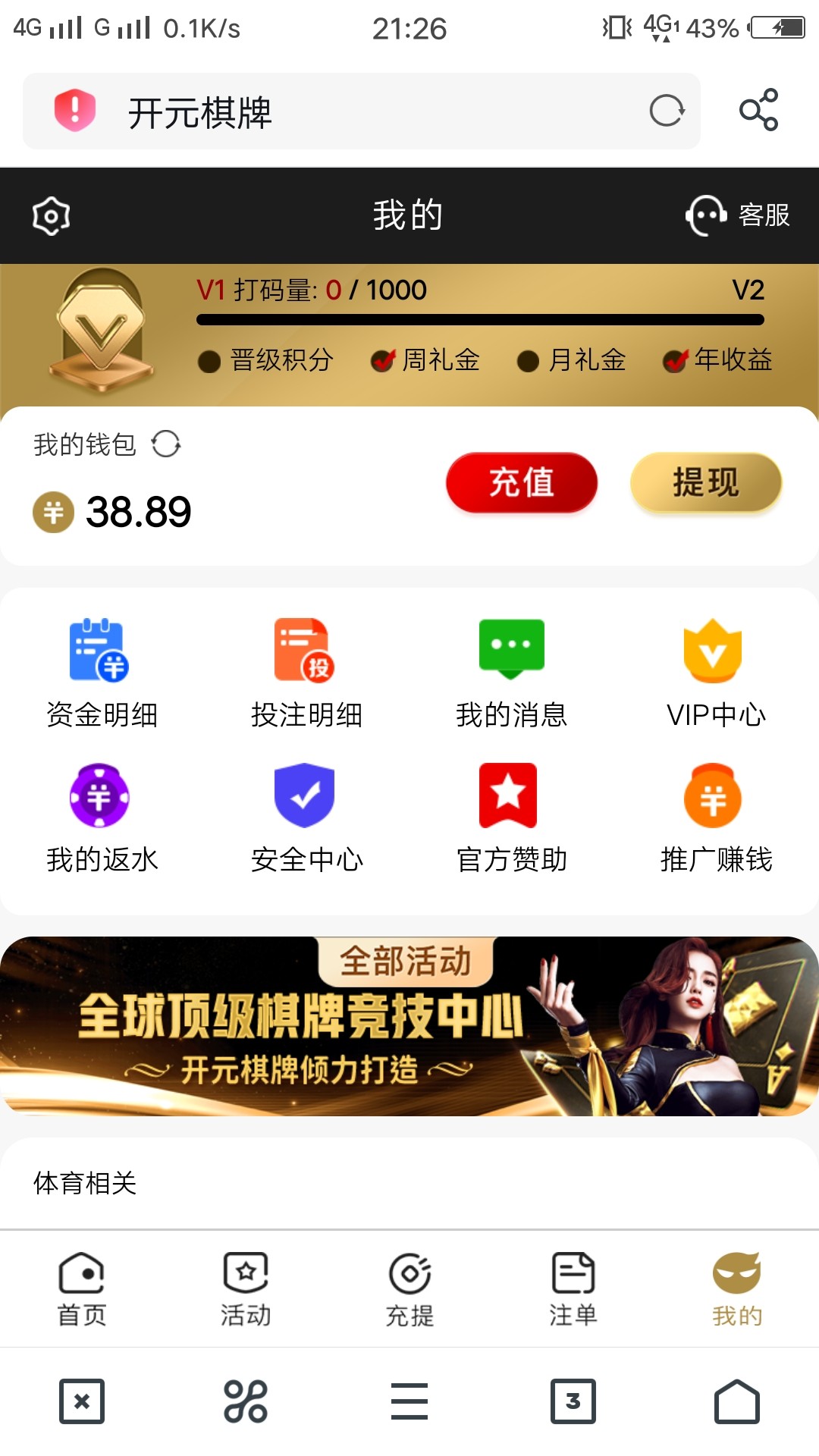Open 资金明细
The height and width of the screenshot is (1456, 819).
102,673
